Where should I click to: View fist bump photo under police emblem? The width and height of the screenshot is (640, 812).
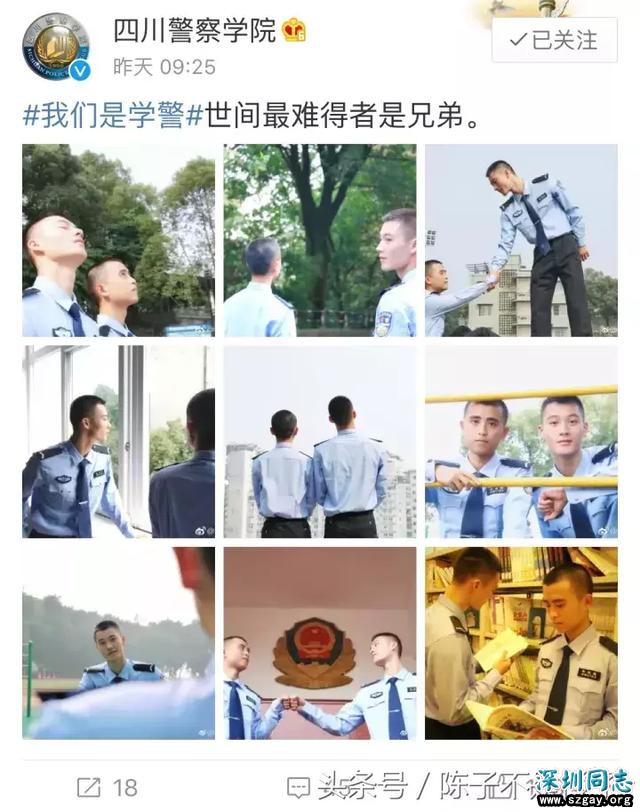point(320,643)
